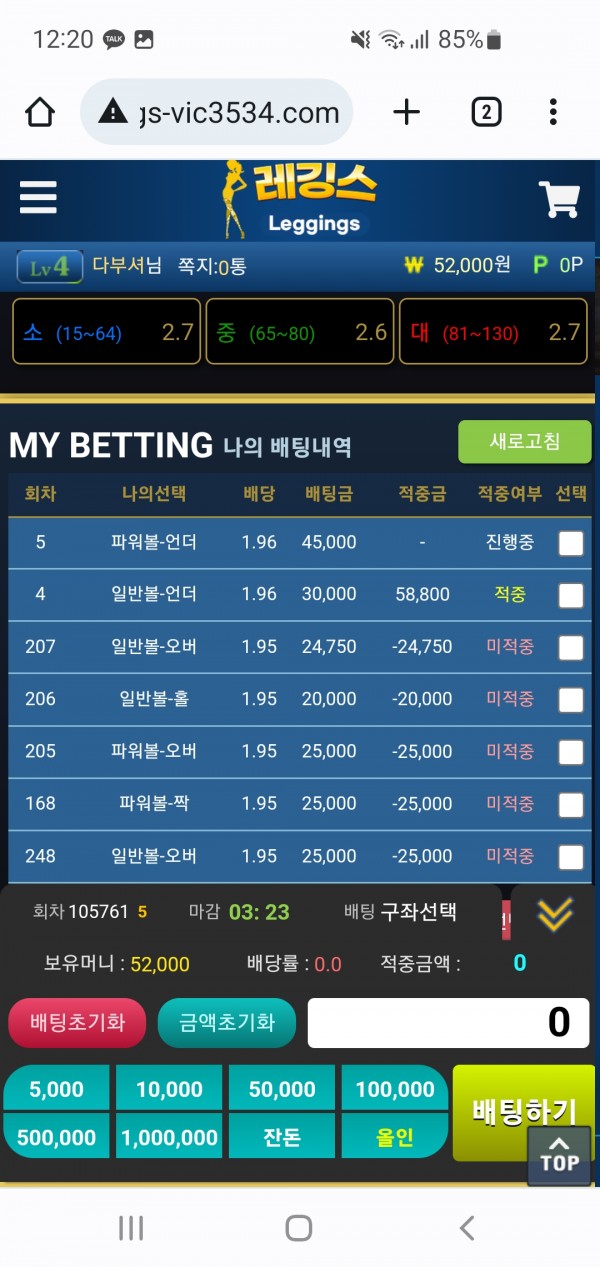Check the box for round 5 파워볼-언더
Viewport: 600px width, 1267px height.
(570, 543)
